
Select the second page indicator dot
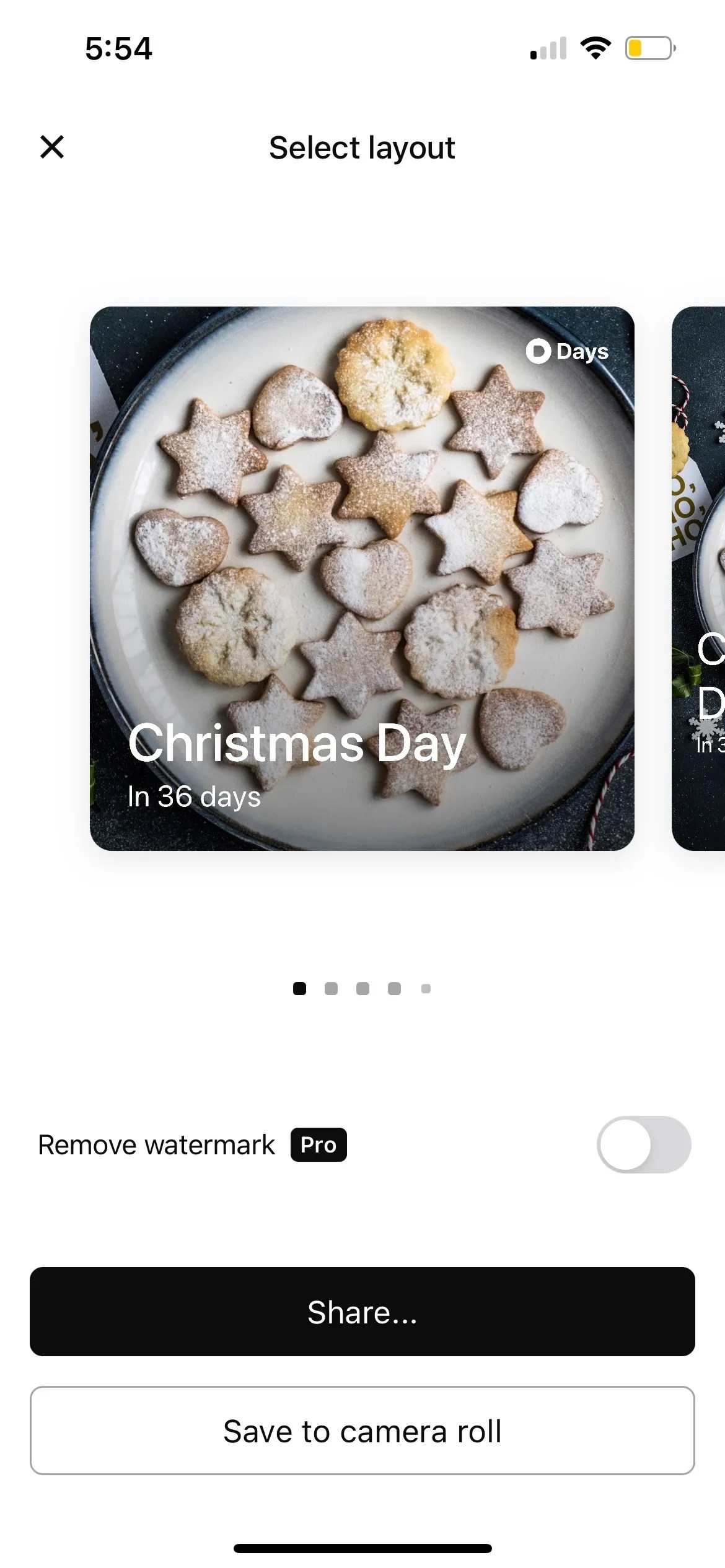[331, 988]
